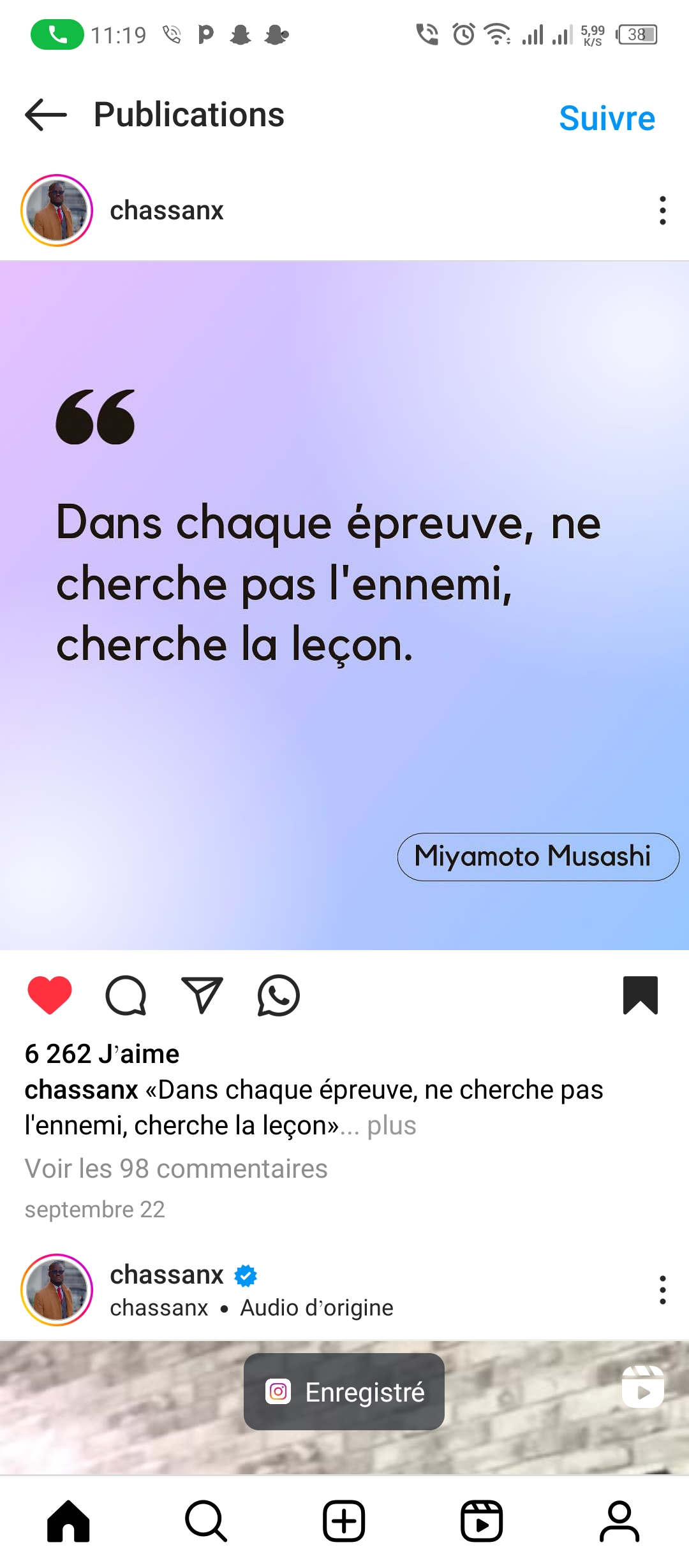The width and height of the screenshot is (689, 1568).
Task: Open the Audio d'origine link
Action: point(317,1308)
